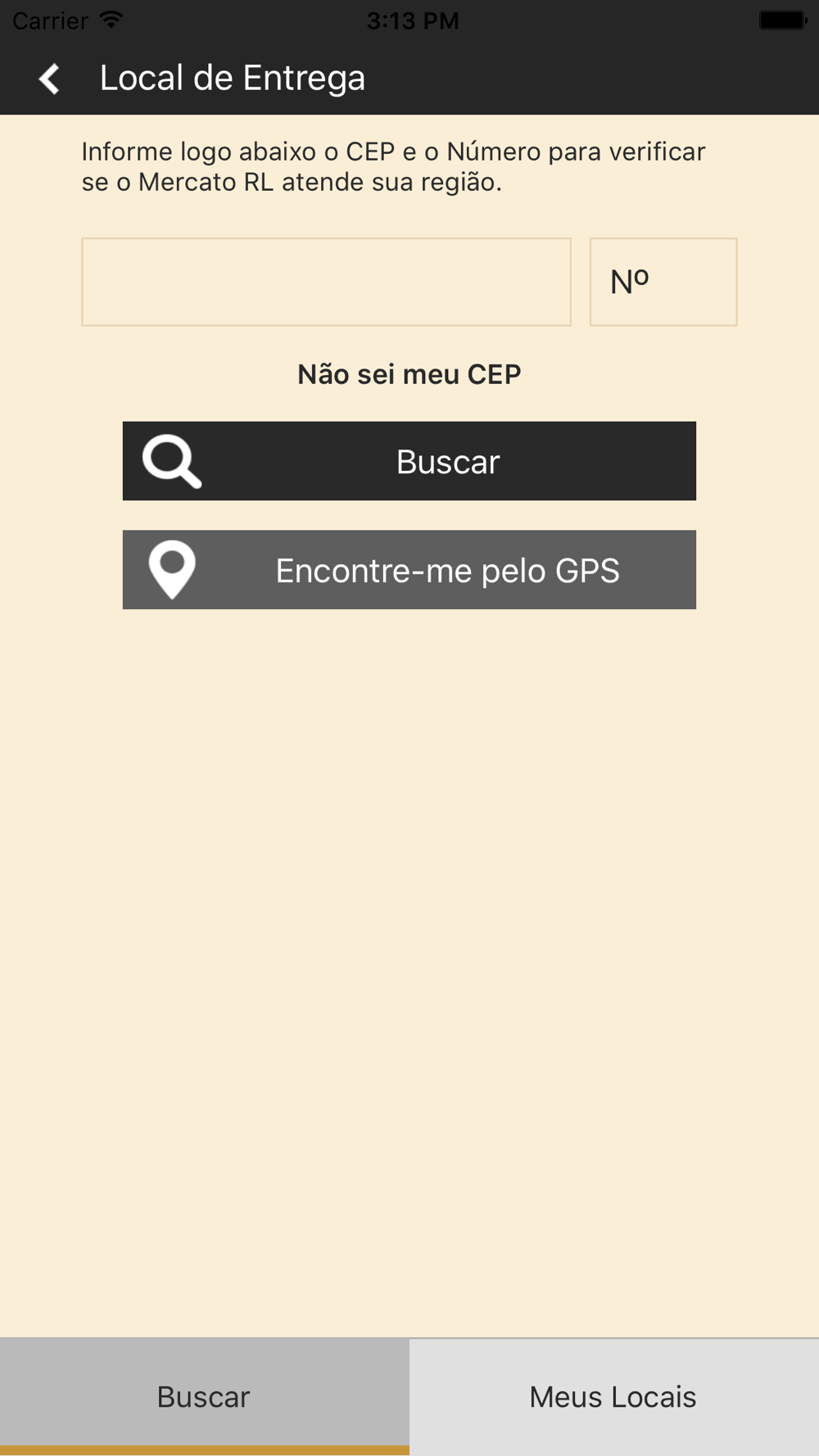Focus the Nº number field
819x1456 pixels.
(663, 282)
